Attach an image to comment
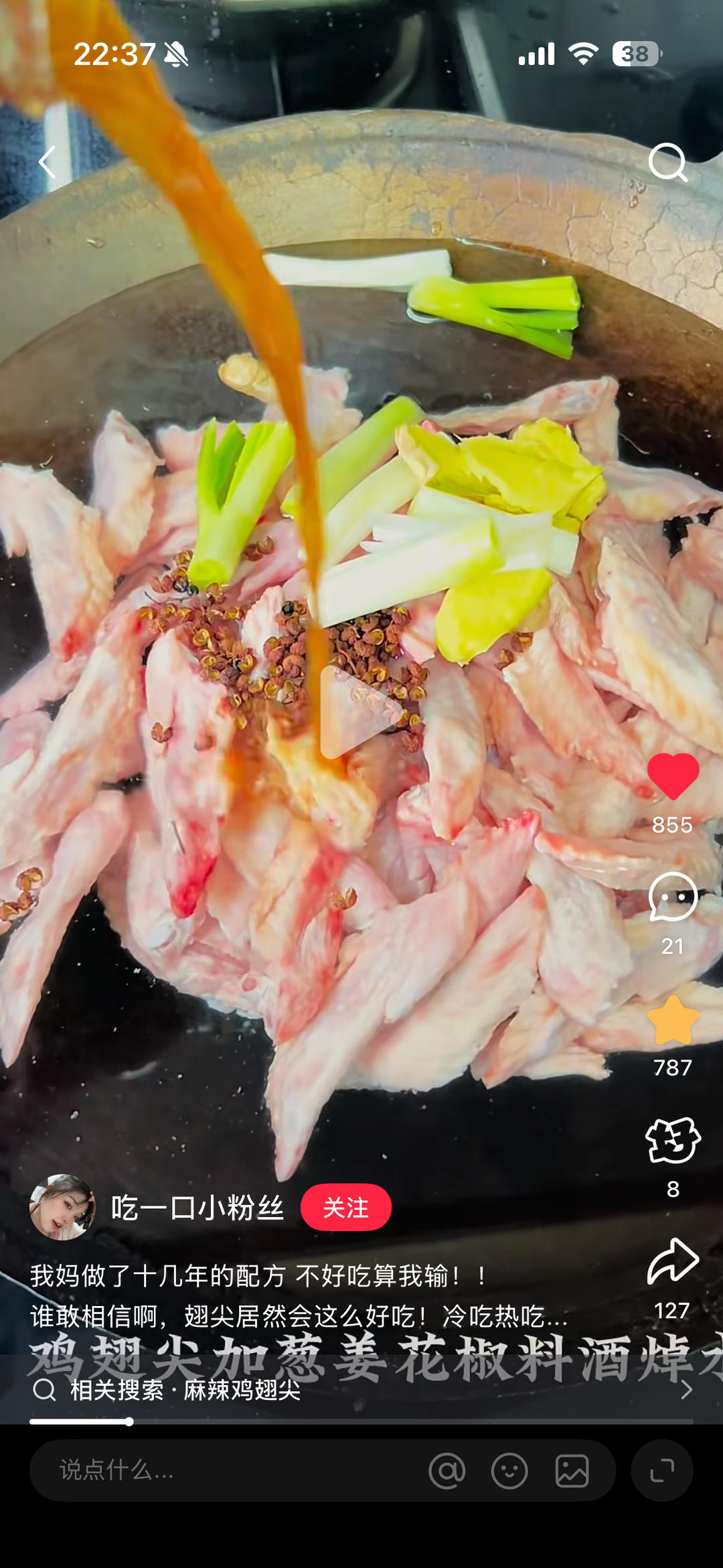723x1568 pixels. coord(572,1471)
